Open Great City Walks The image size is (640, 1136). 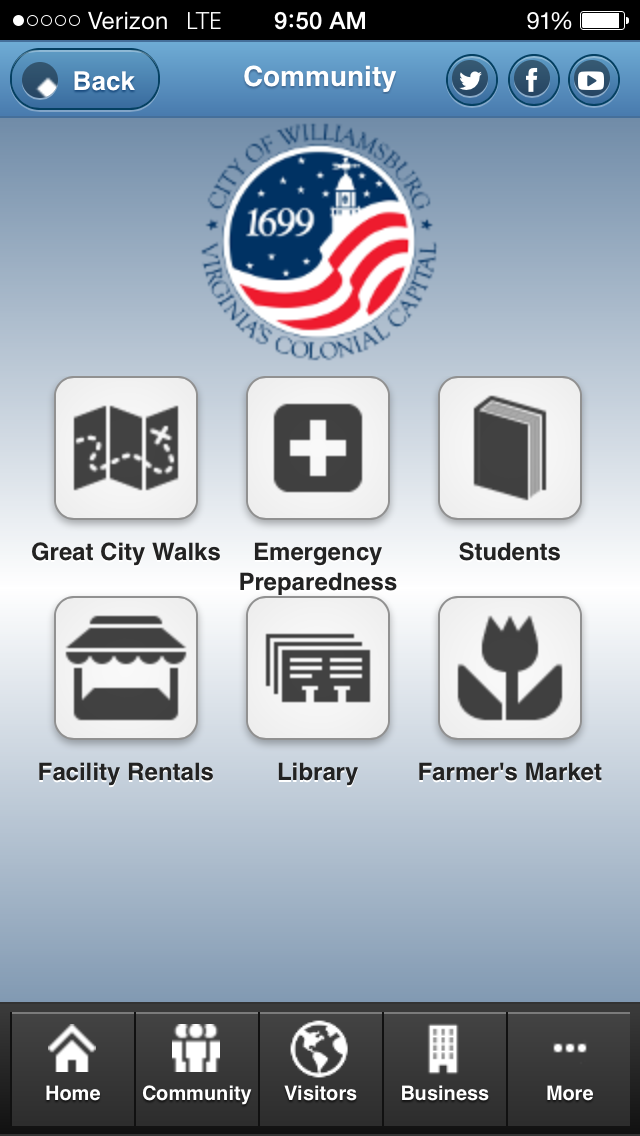point(126,448)
